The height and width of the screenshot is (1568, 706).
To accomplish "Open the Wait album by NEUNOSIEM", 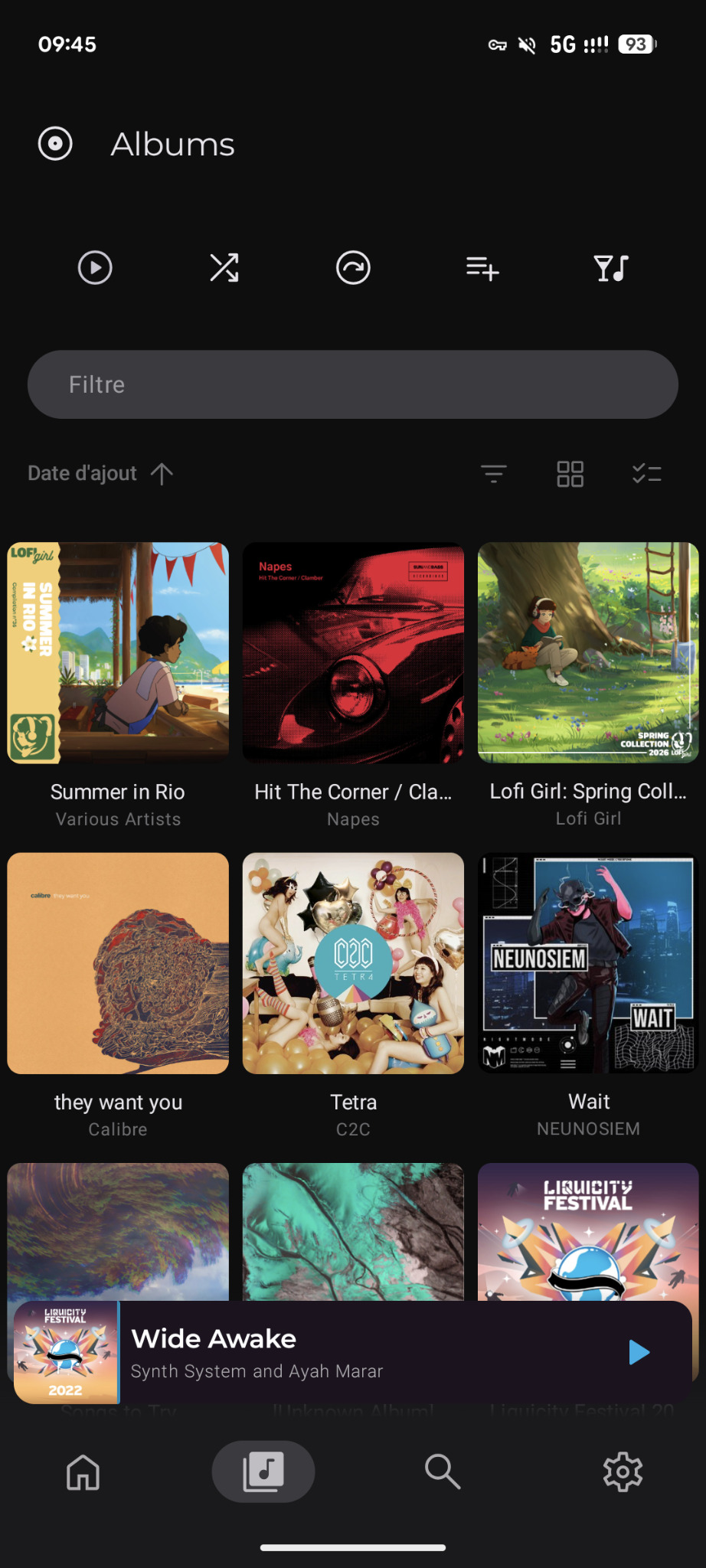I will click(x=588, y=963).
